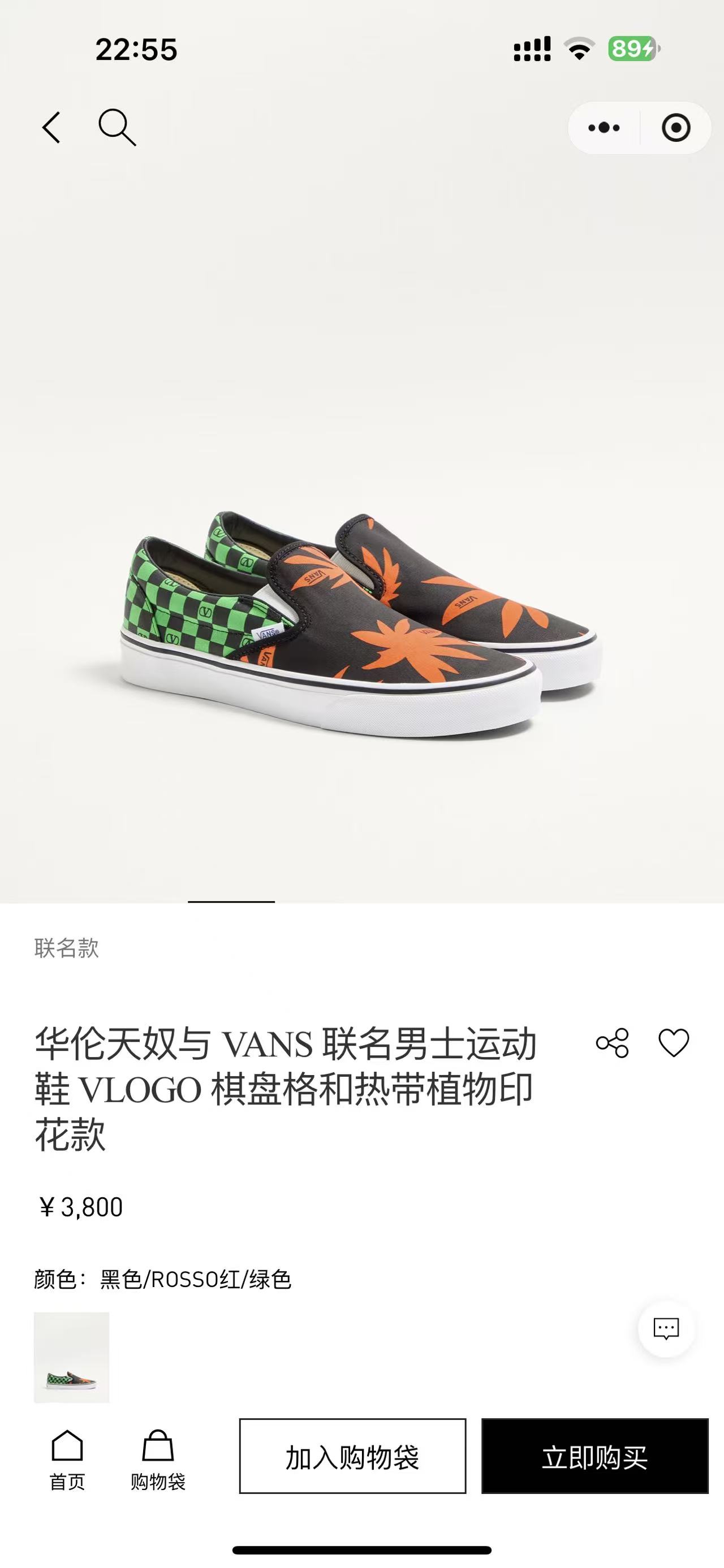Select the 黑色/ROSSO红/绿色 color swatch
Screen dimensions: 724x1568
coord(71,1357)
